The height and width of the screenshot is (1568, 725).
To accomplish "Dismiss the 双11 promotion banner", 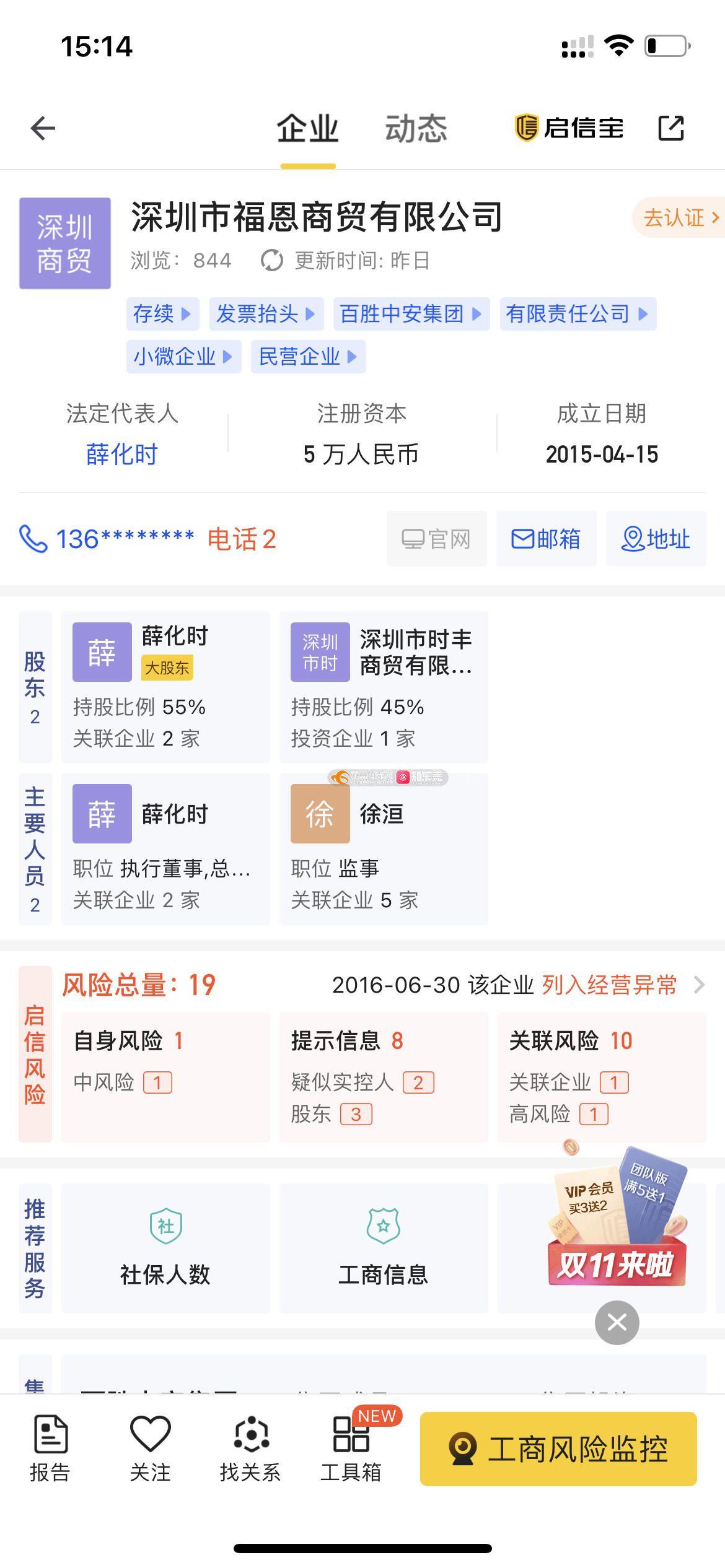I will [617, 1323].
